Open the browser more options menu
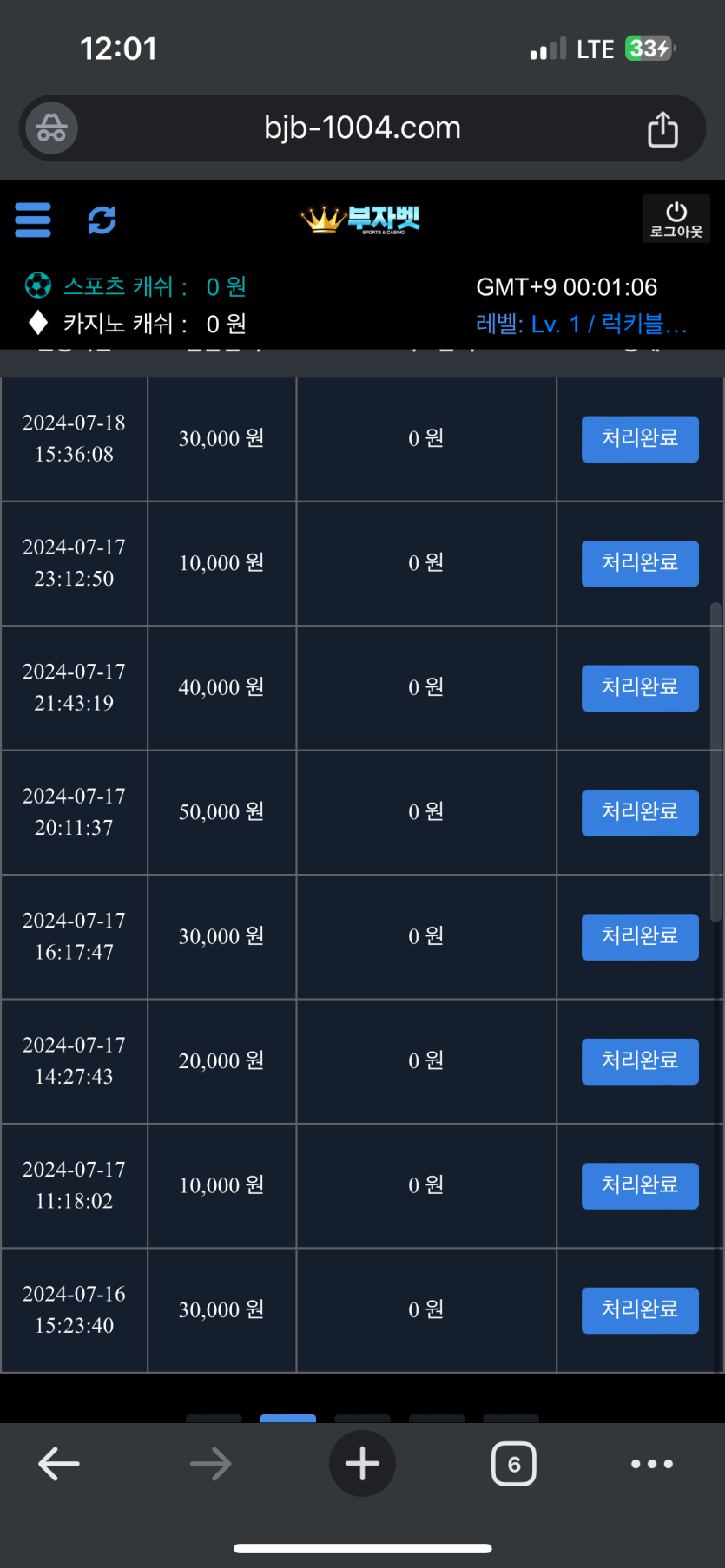725x1568 pixels. point(652,1464)
